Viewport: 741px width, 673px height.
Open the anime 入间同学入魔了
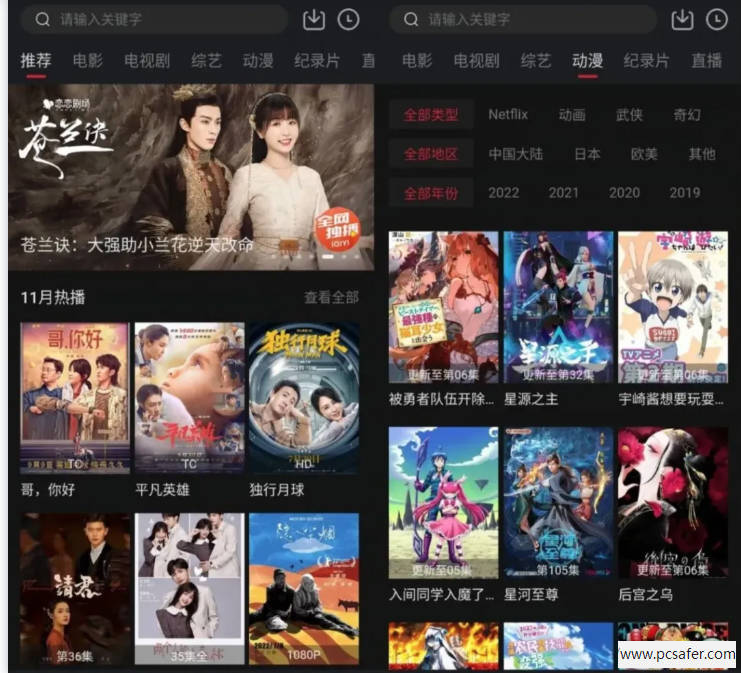(x=443, y=503)
